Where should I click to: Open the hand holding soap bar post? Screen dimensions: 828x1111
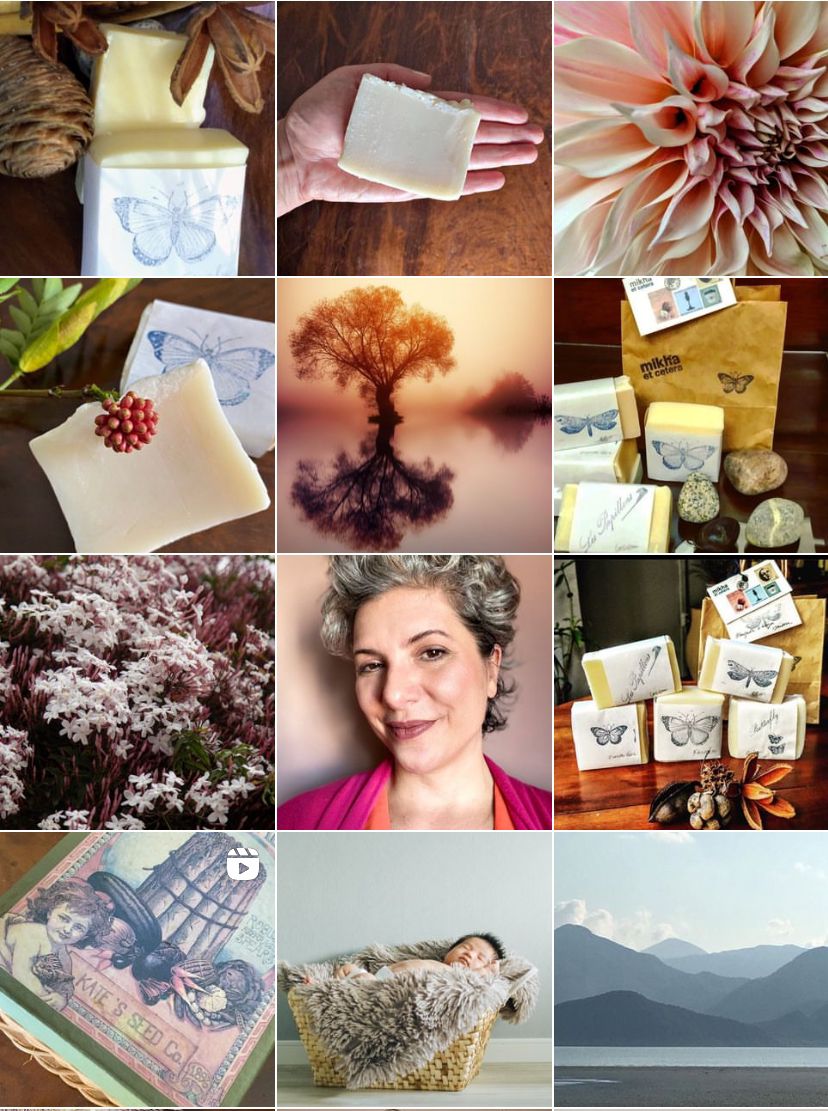[414, 138]
